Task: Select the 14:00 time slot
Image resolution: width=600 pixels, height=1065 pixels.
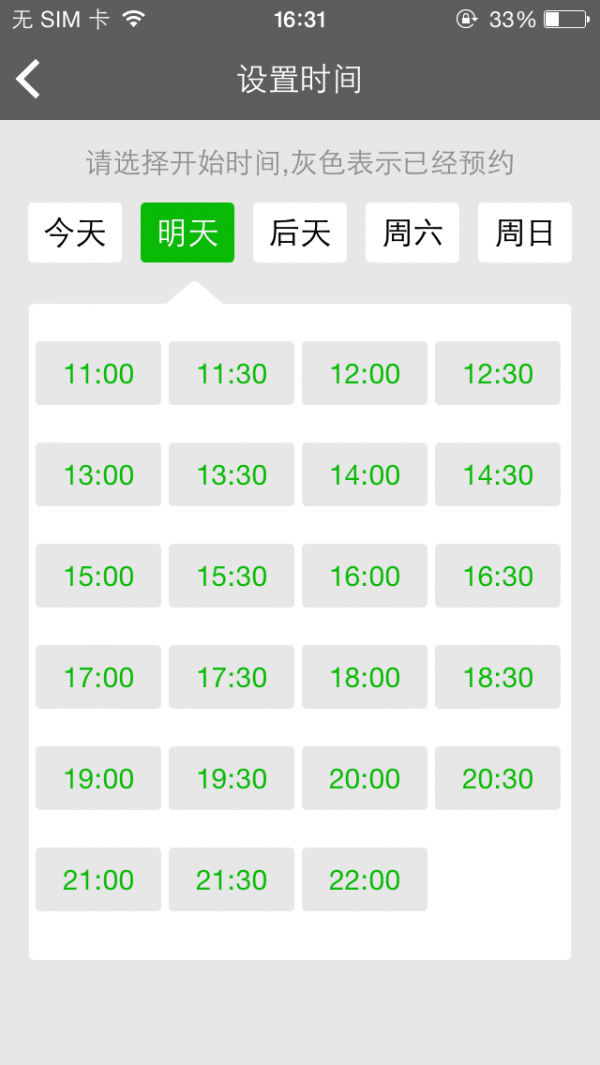Action: 364,474
